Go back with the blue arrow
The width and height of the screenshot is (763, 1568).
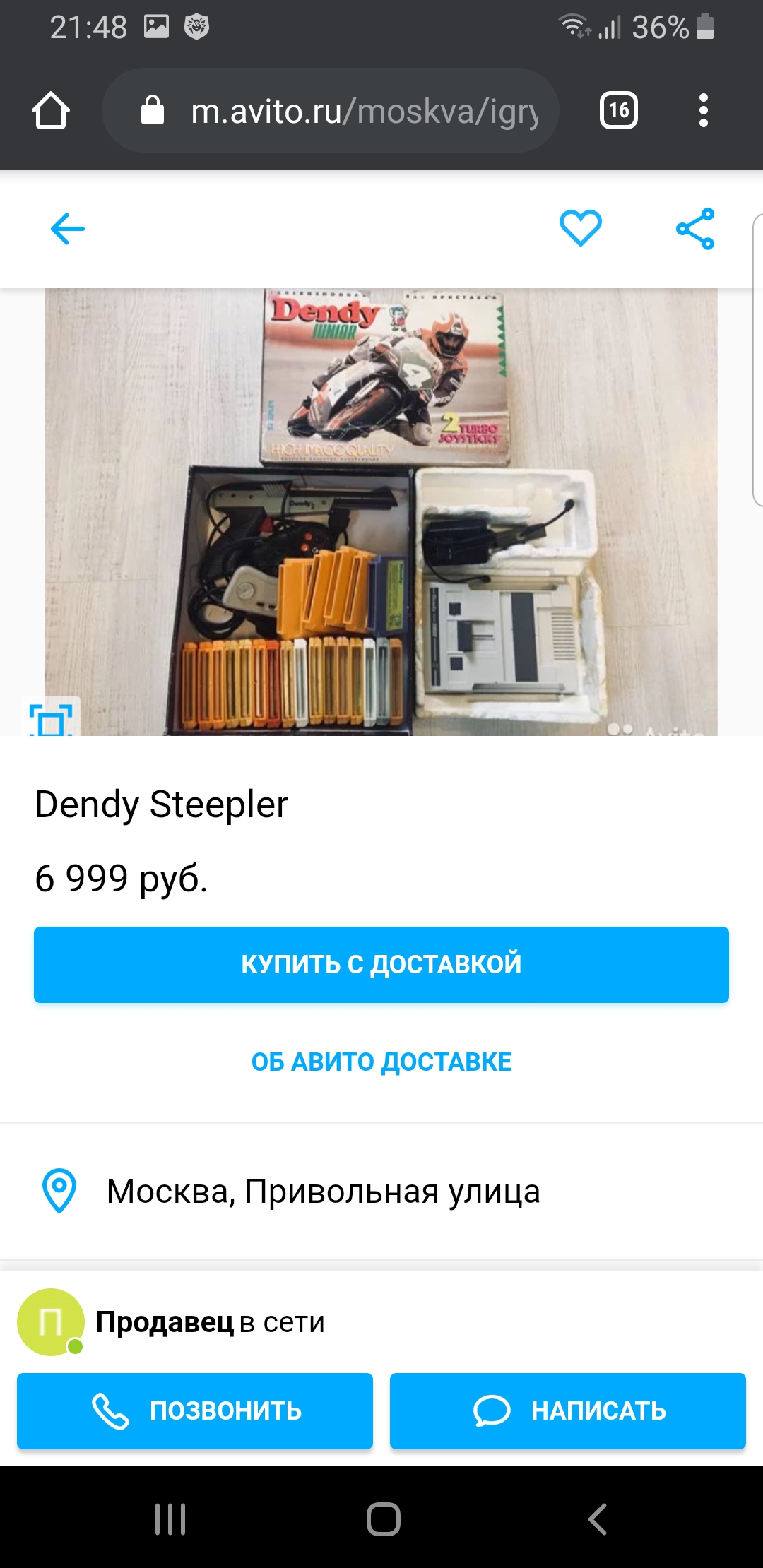point(68,229)
